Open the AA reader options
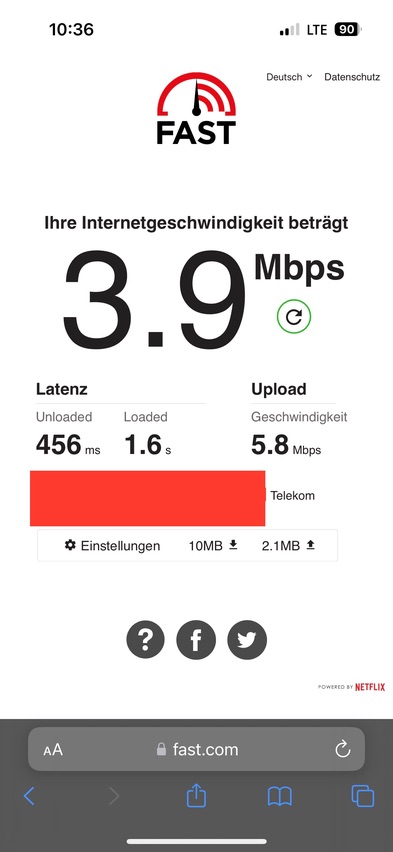393x852 pixels. [x=53, y=750]
